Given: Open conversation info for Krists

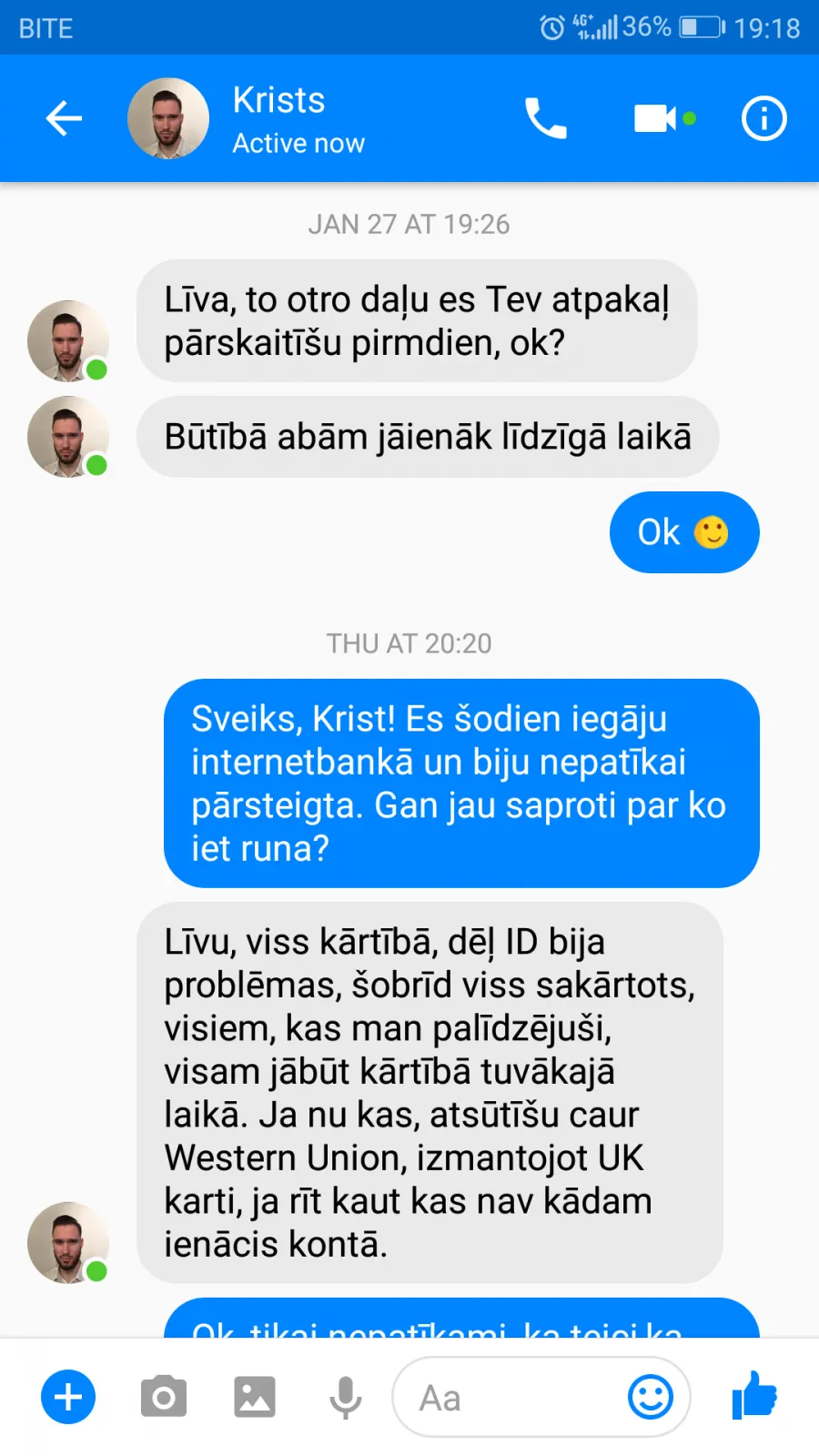Looking at the screenshot, I should click(x=763, y=118).
